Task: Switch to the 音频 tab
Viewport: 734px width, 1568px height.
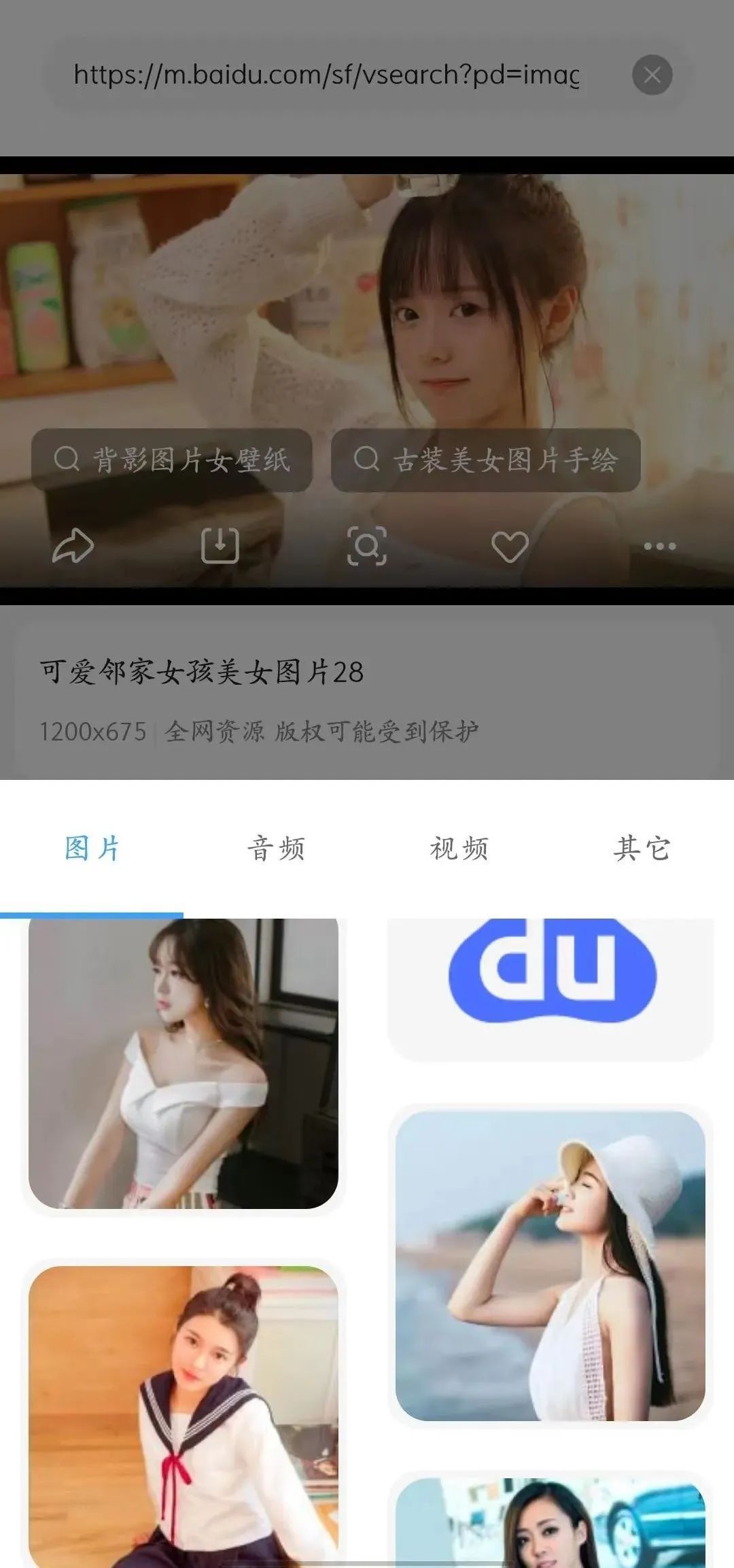Action: click(276, 849)
